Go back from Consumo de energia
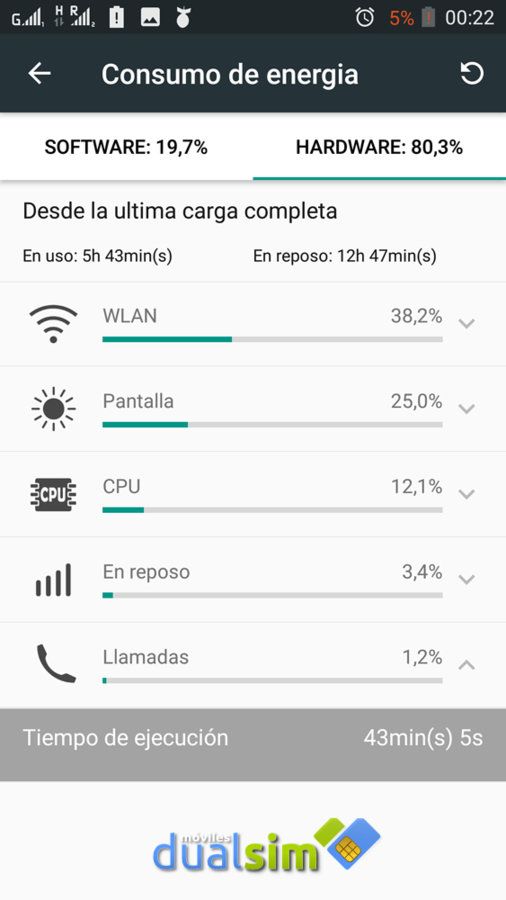Viewport: 506px width, 900px height. [x=40, y=73]
